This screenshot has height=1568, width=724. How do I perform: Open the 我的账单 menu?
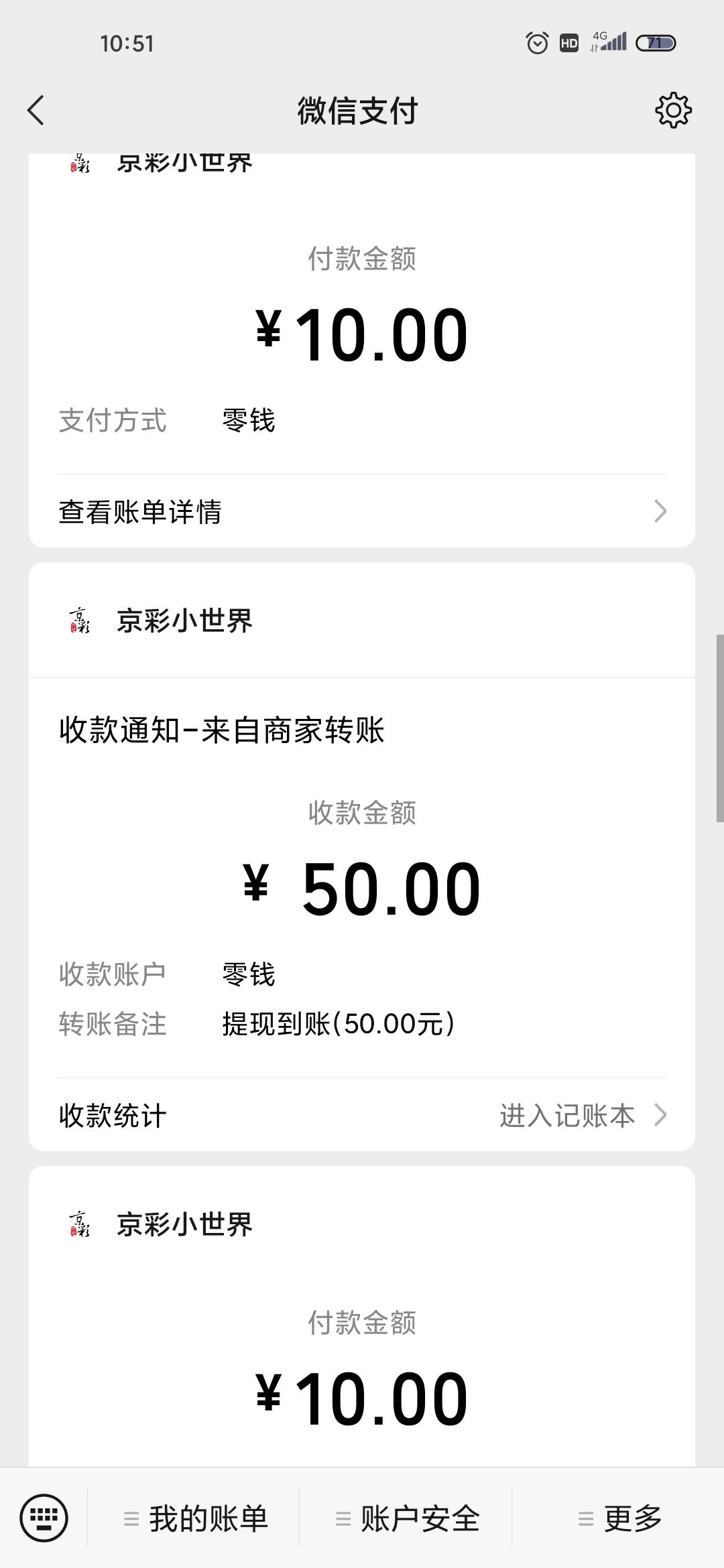tap(196, 1518)
